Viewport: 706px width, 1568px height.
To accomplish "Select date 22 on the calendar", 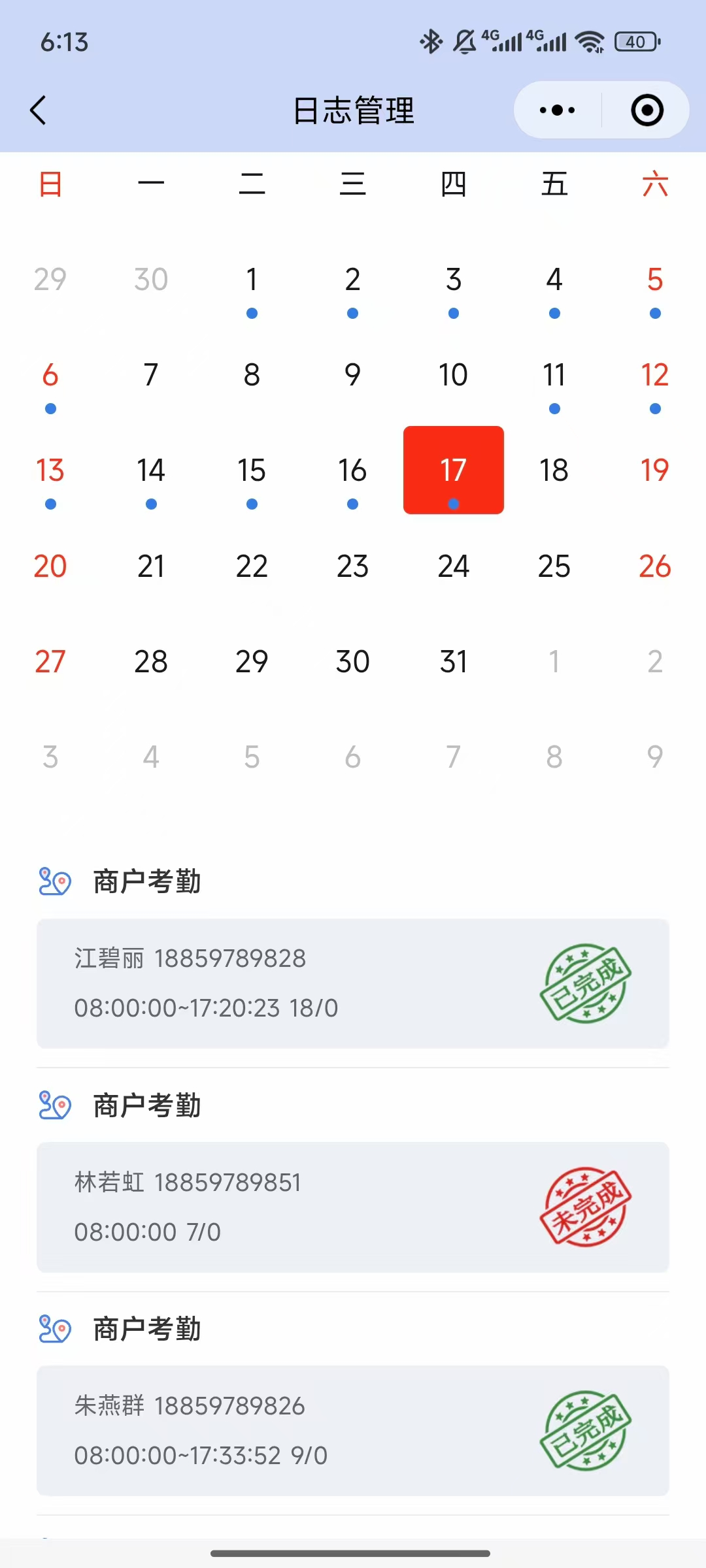I will [252, 566].
